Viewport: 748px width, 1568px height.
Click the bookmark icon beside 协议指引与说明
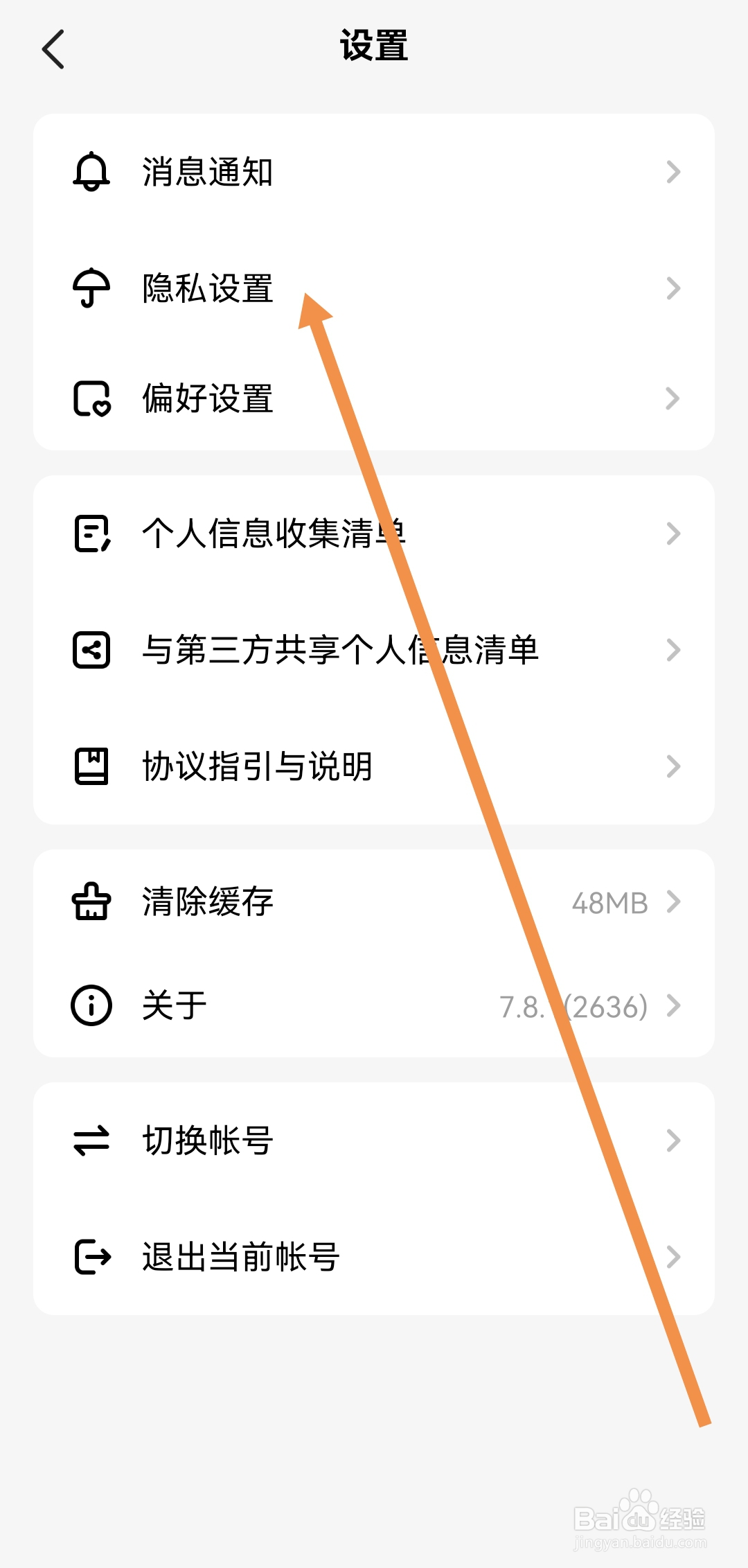[91, 767]
